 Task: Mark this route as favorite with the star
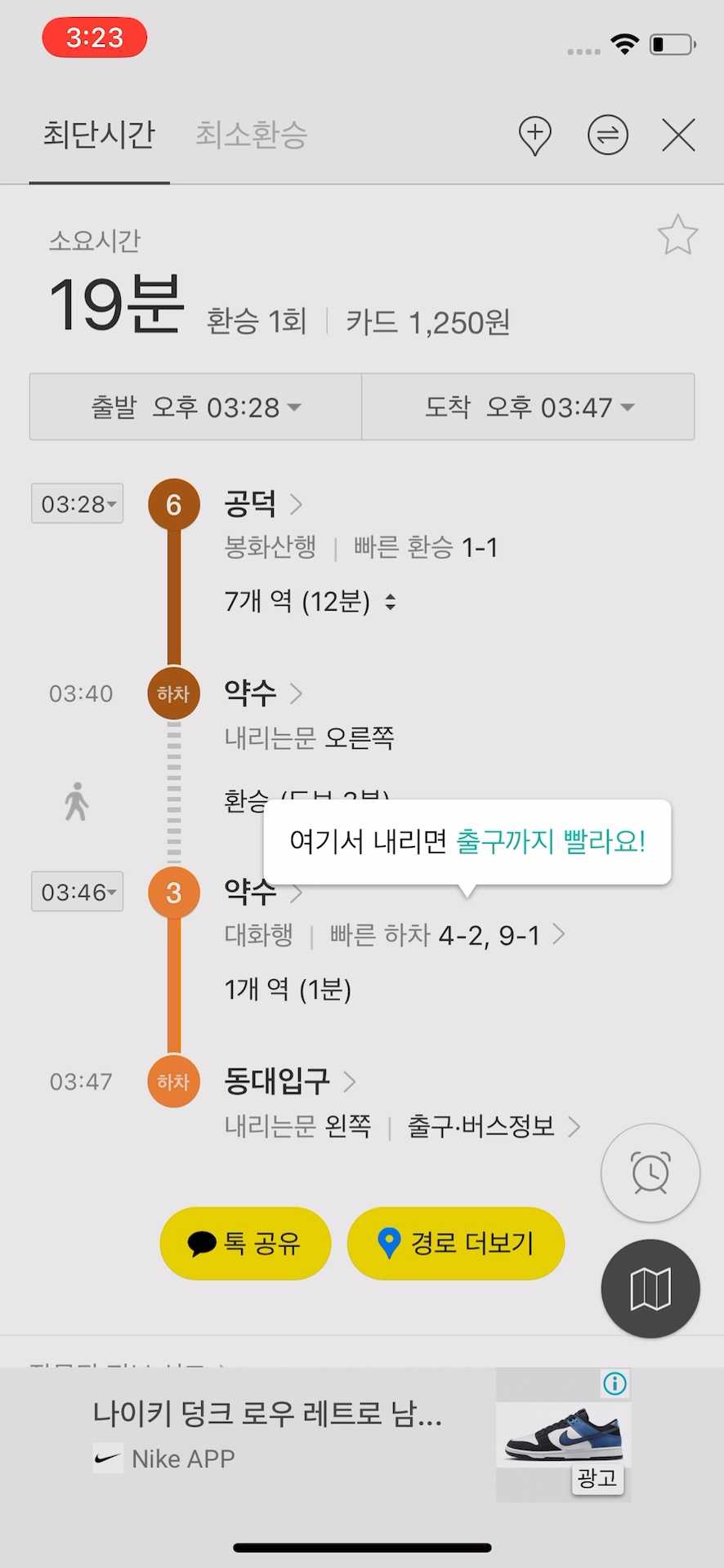click(677, 235)
